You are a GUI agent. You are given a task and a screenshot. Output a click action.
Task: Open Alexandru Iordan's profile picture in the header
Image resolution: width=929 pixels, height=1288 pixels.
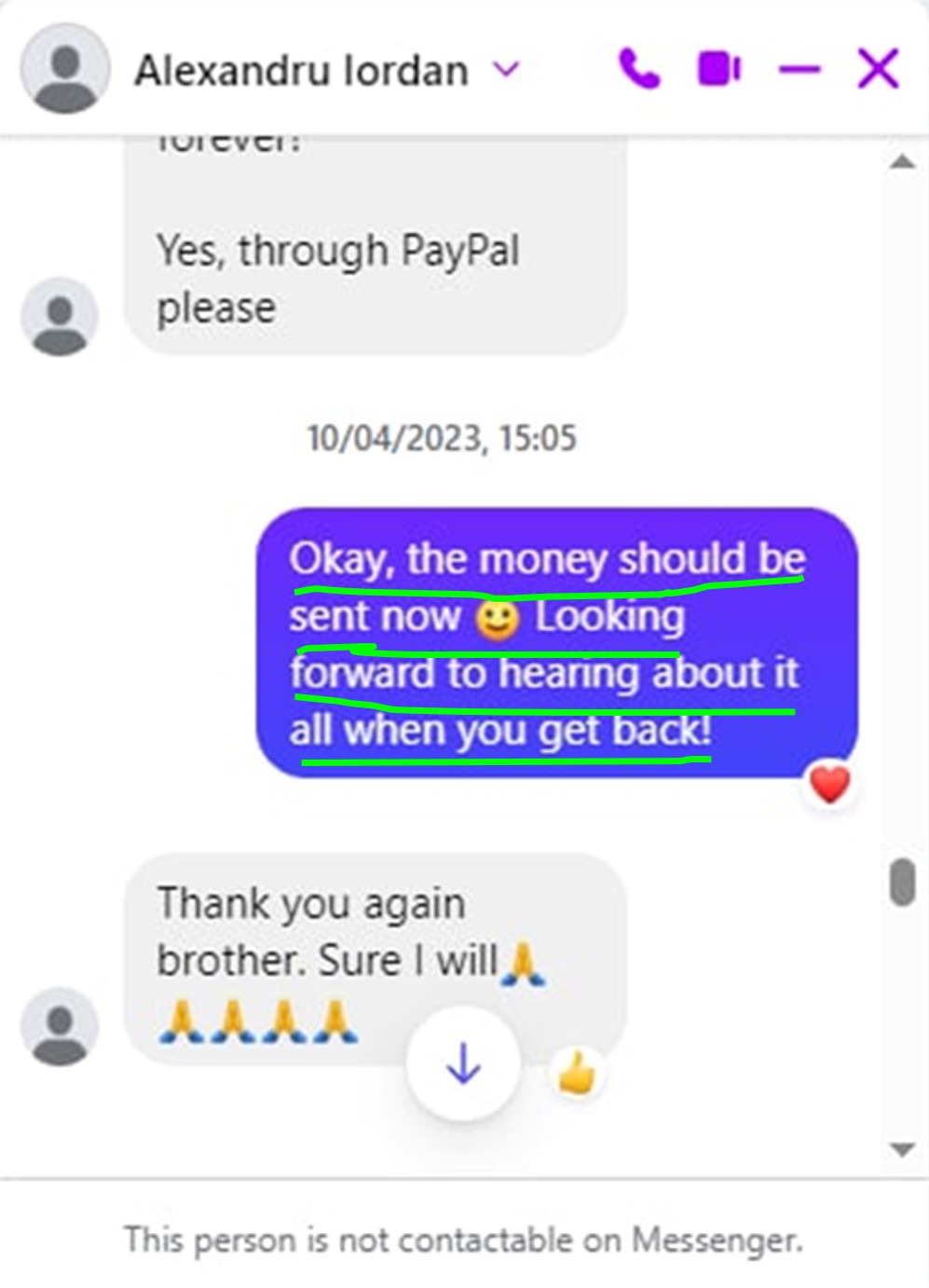point(65,69)
